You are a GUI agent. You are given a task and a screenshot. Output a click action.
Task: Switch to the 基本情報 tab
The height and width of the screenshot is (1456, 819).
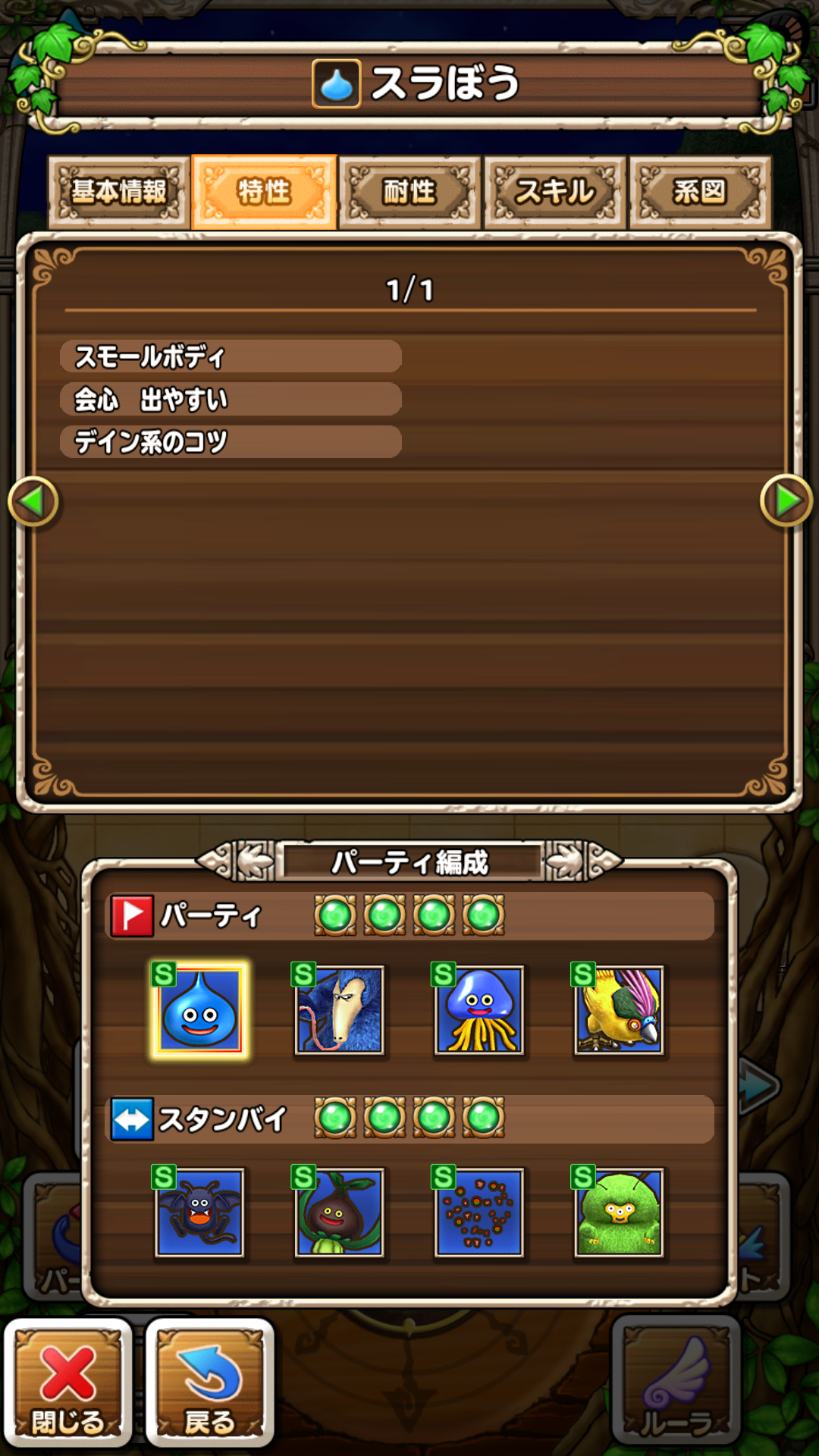(x=119, y=192)
